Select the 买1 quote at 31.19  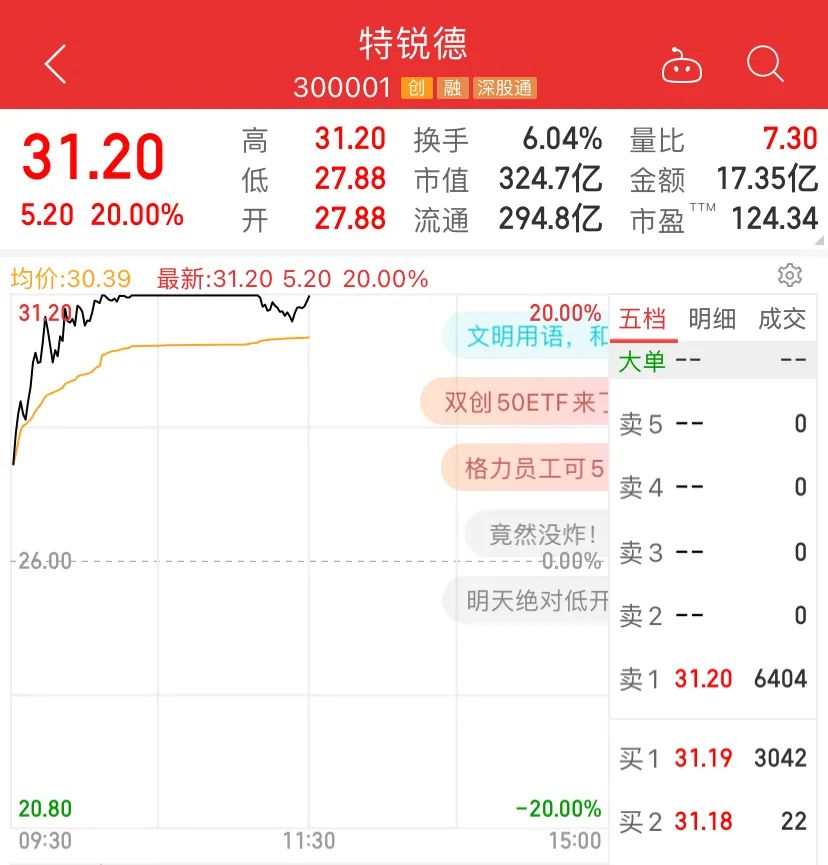[x=712, y=758]
